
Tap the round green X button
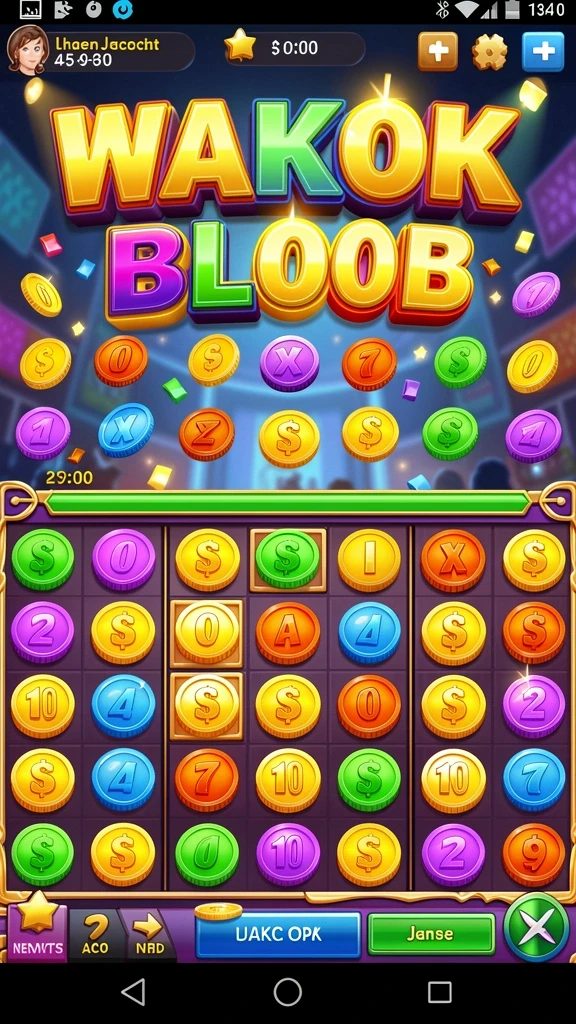(x=536, y=927)
